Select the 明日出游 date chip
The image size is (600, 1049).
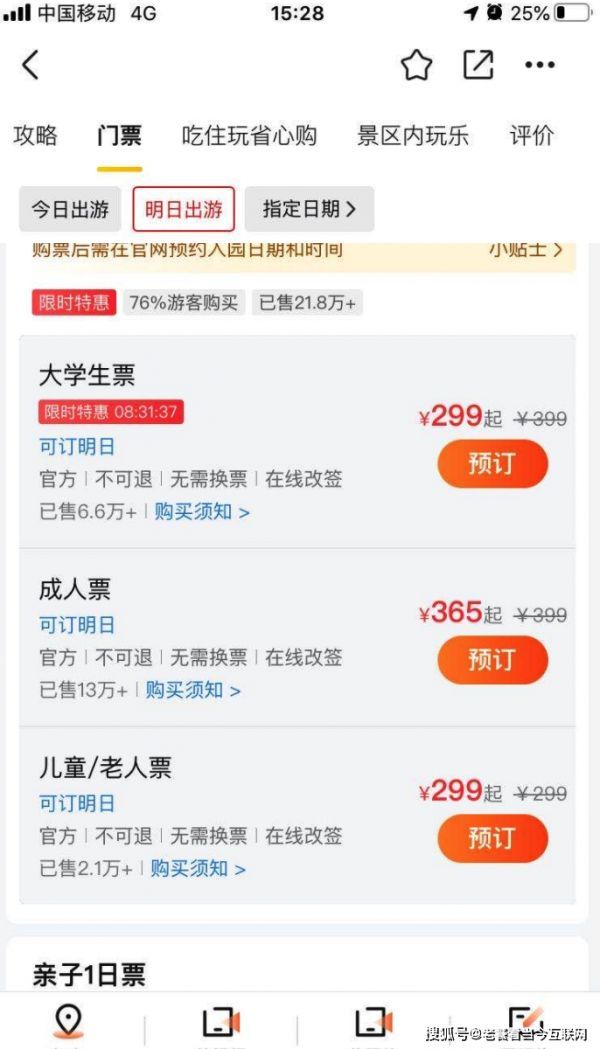coord(184,209)
